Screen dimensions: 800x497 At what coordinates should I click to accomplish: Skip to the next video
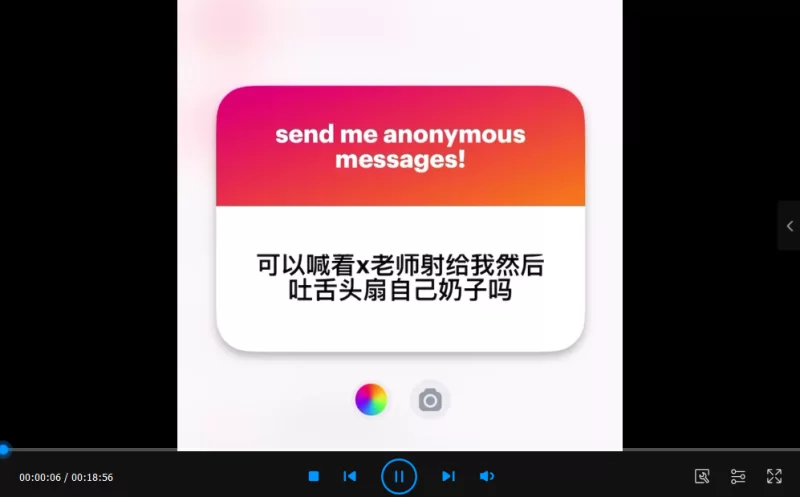[x=448, y=476]
